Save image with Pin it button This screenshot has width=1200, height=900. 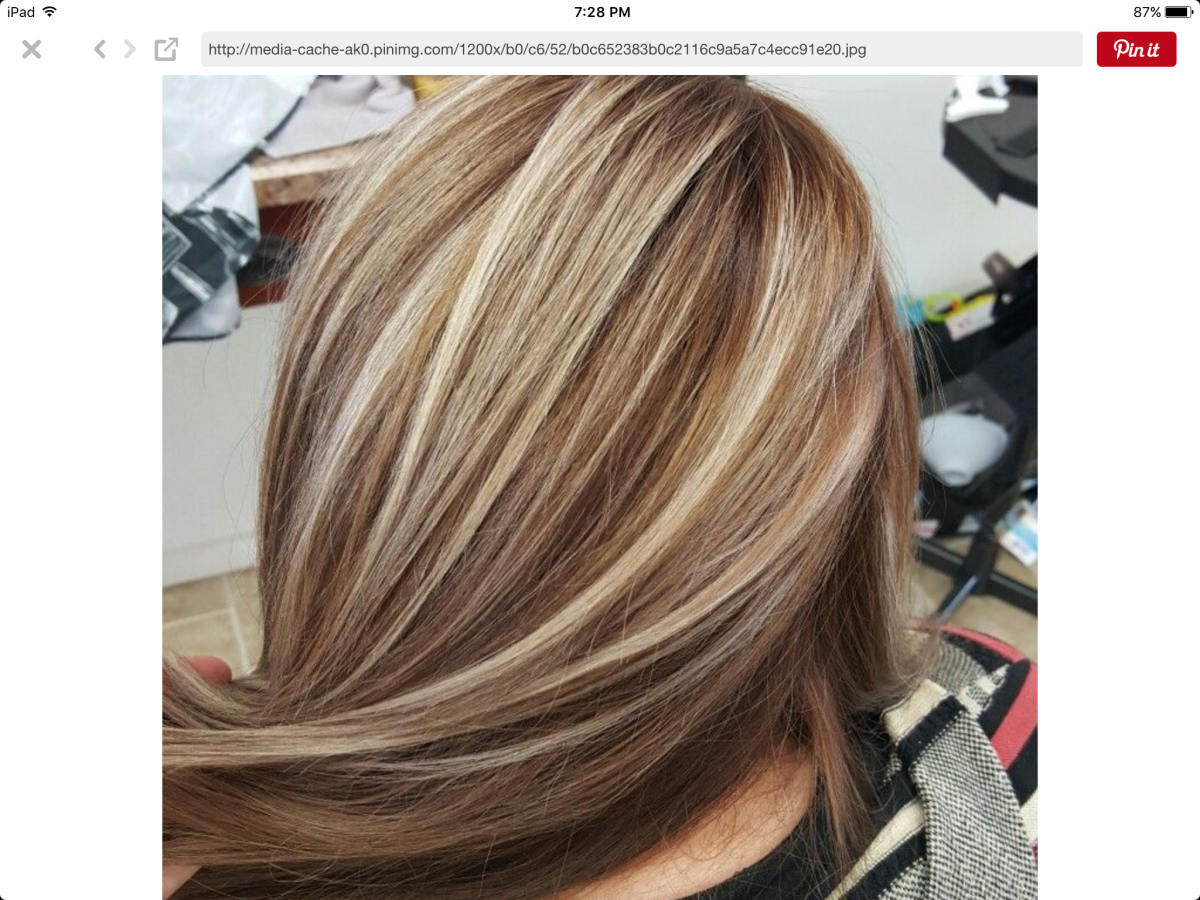1136,49
